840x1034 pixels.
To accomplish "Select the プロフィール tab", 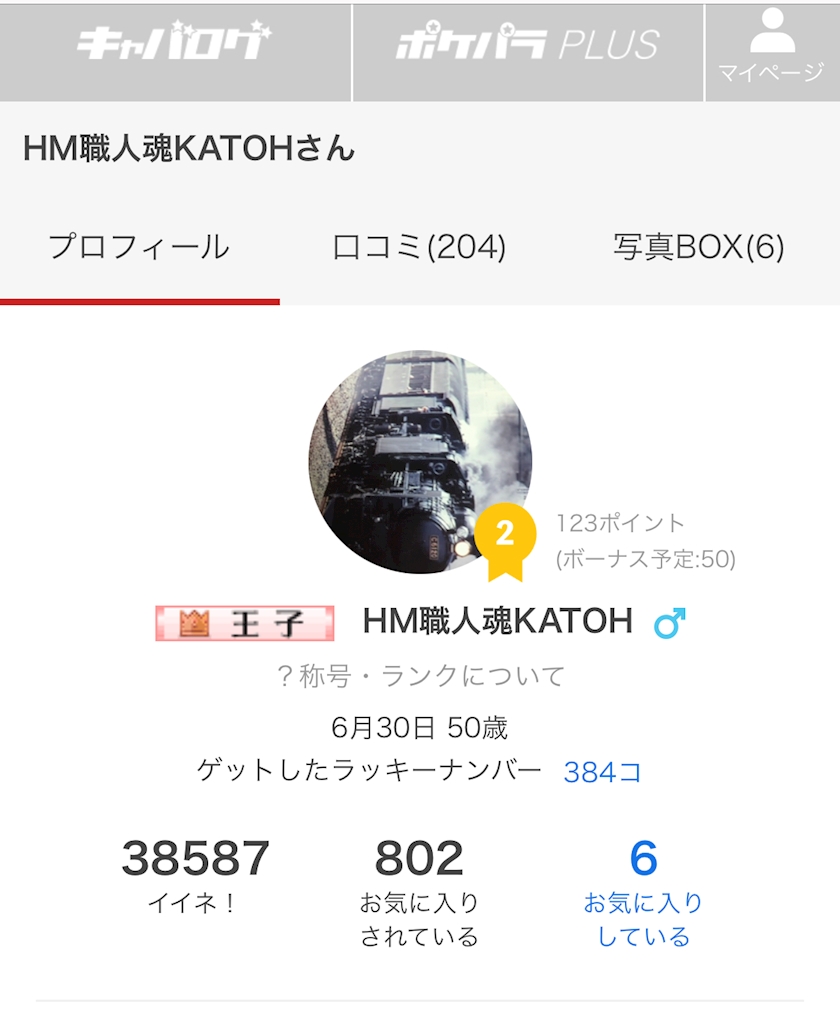I will coord(140,248).
